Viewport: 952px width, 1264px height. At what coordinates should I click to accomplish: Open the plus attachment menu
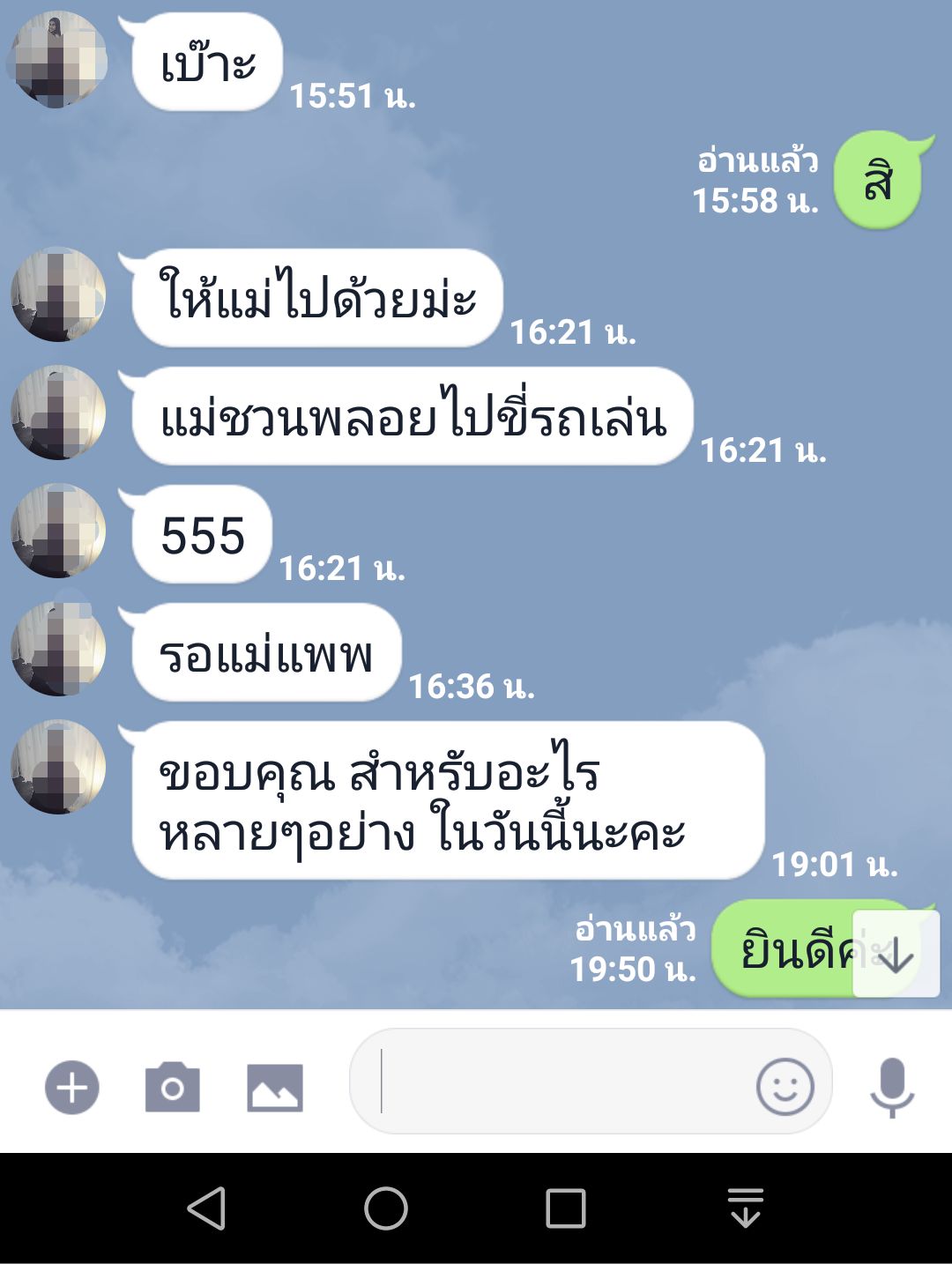tap(72, 1088)
